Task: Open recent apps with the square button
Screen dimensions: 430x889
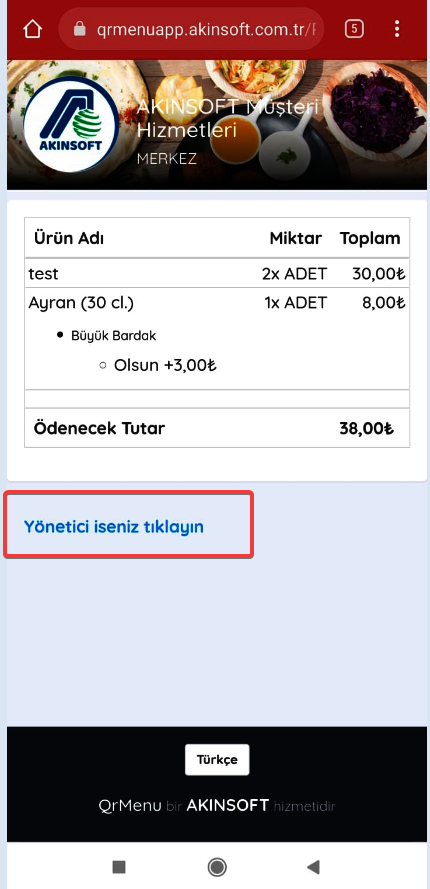Action: 119,866
